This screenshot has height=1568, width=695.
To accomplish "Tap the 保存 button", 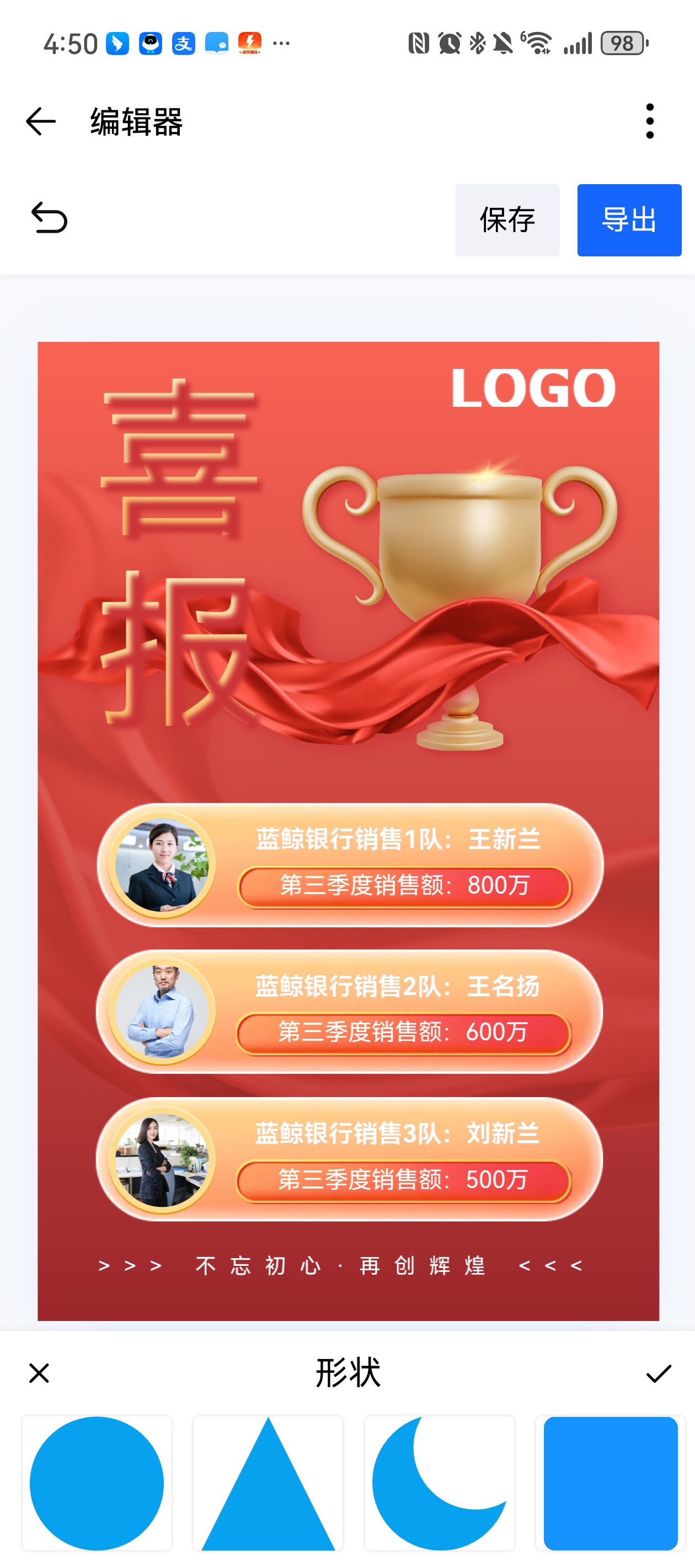I will 507,220.
